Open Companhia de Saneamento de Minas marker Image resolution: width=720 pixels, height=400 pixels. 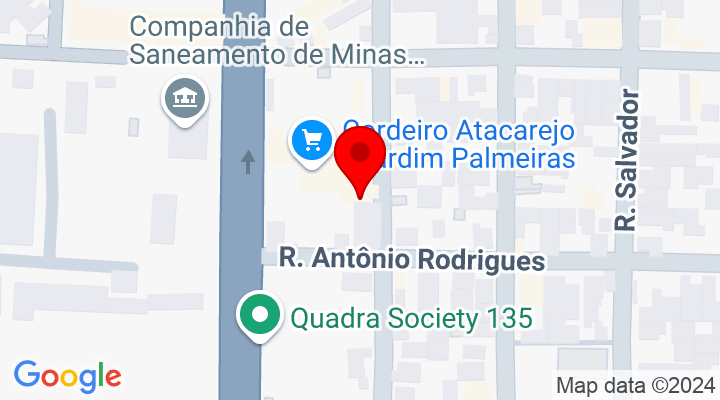pyautogui.click(x=186, y=99)
